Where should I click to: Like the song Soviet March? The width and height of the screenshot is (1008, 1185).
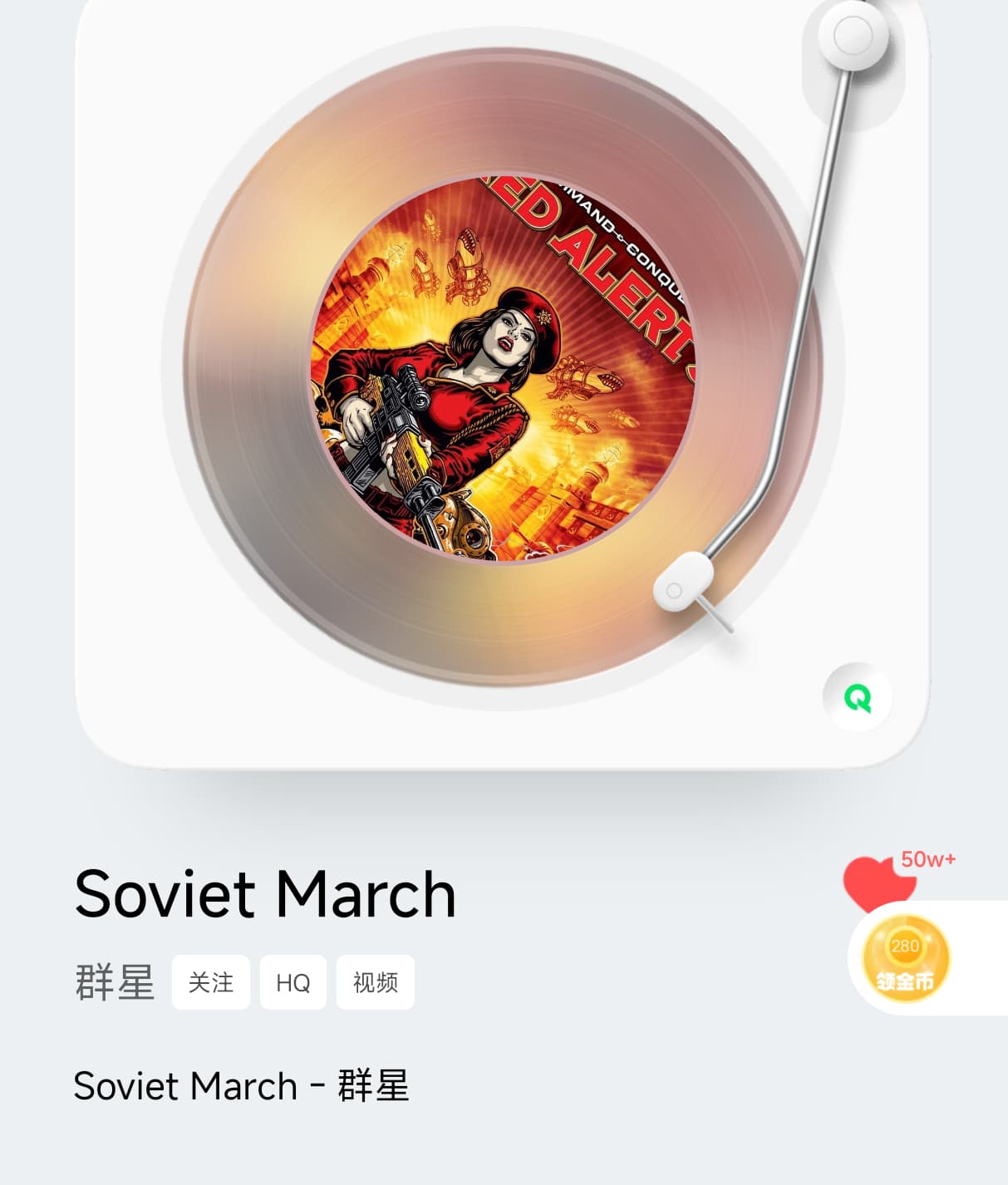click(869, 881)
